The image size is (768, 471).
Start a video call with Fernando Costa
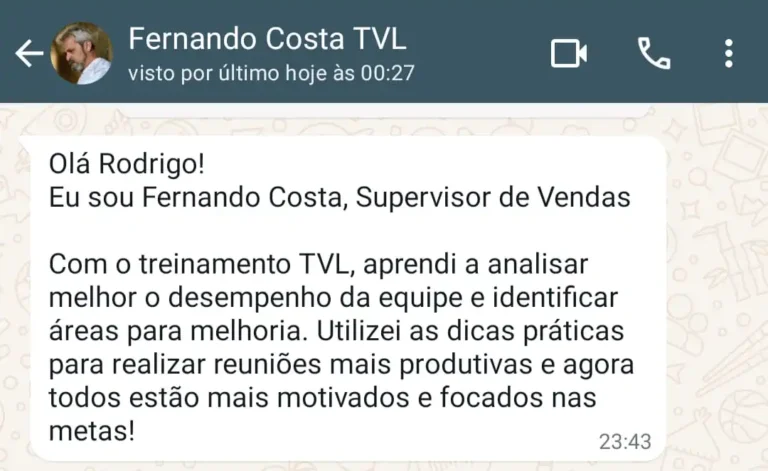[x=568, y=53]
